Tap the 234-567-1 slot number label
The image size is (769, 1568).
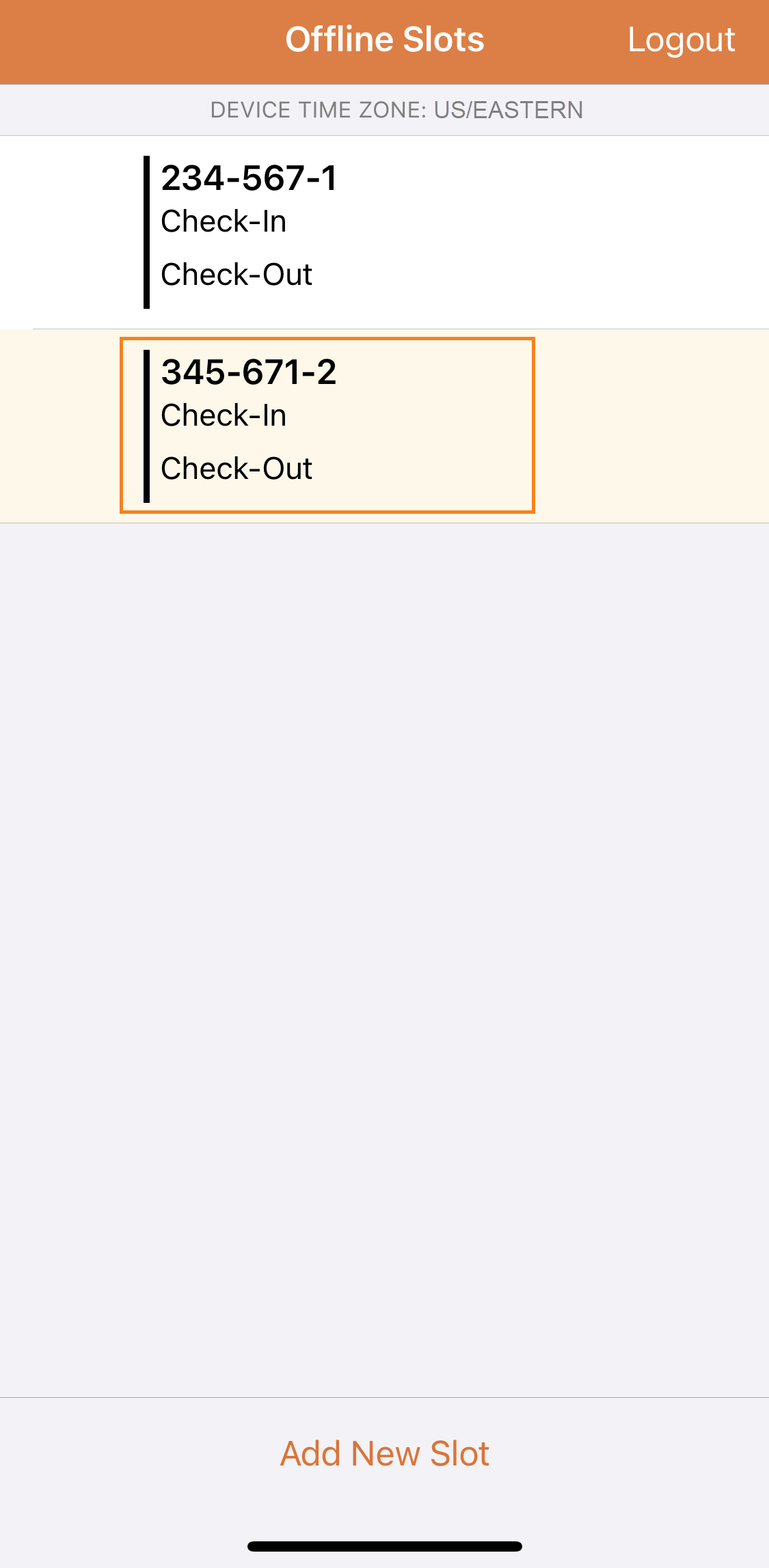[x=249, y=178]
